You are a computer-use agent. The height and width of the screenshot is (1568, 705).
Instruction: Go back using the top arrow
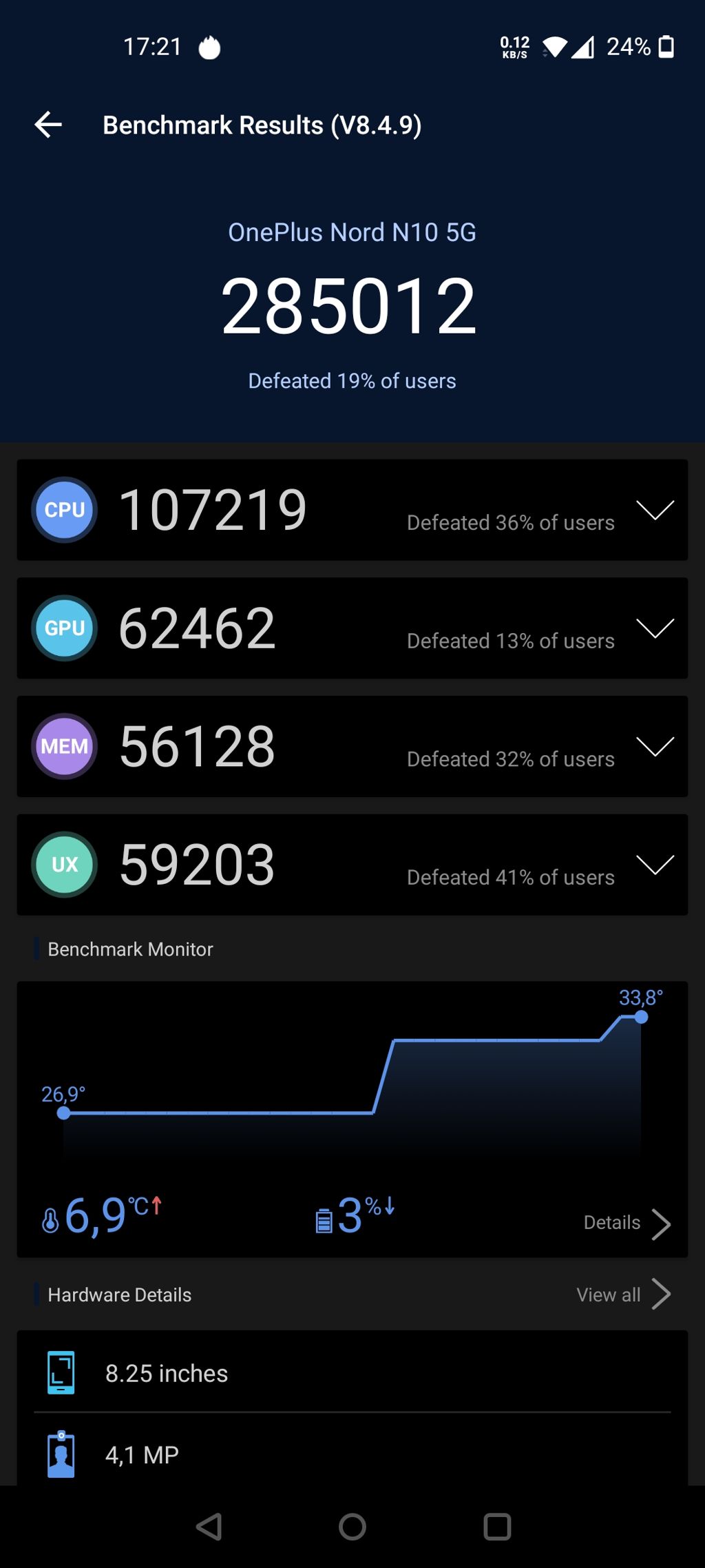48,125
